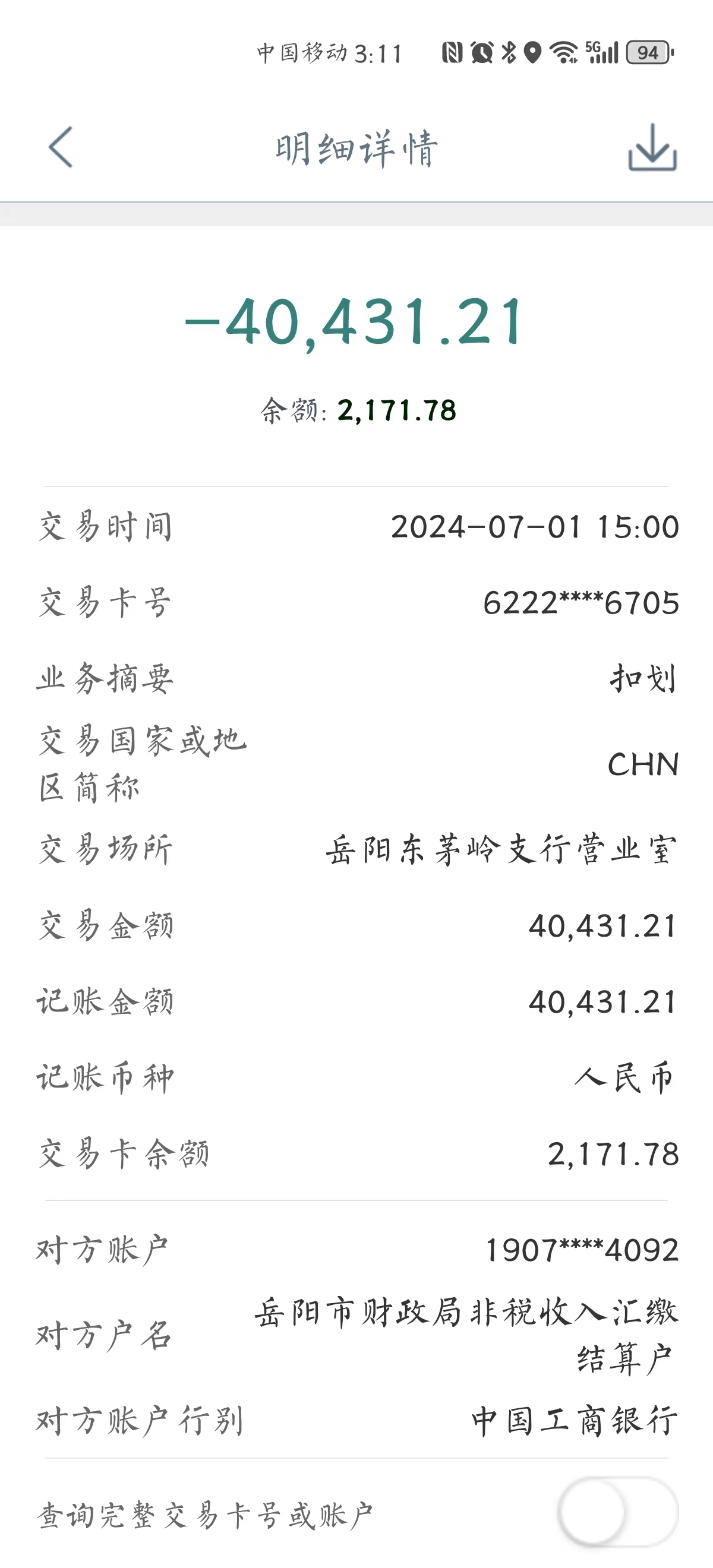Download the transaction detail receipt

pyautogui.click(x=652, y=147)
